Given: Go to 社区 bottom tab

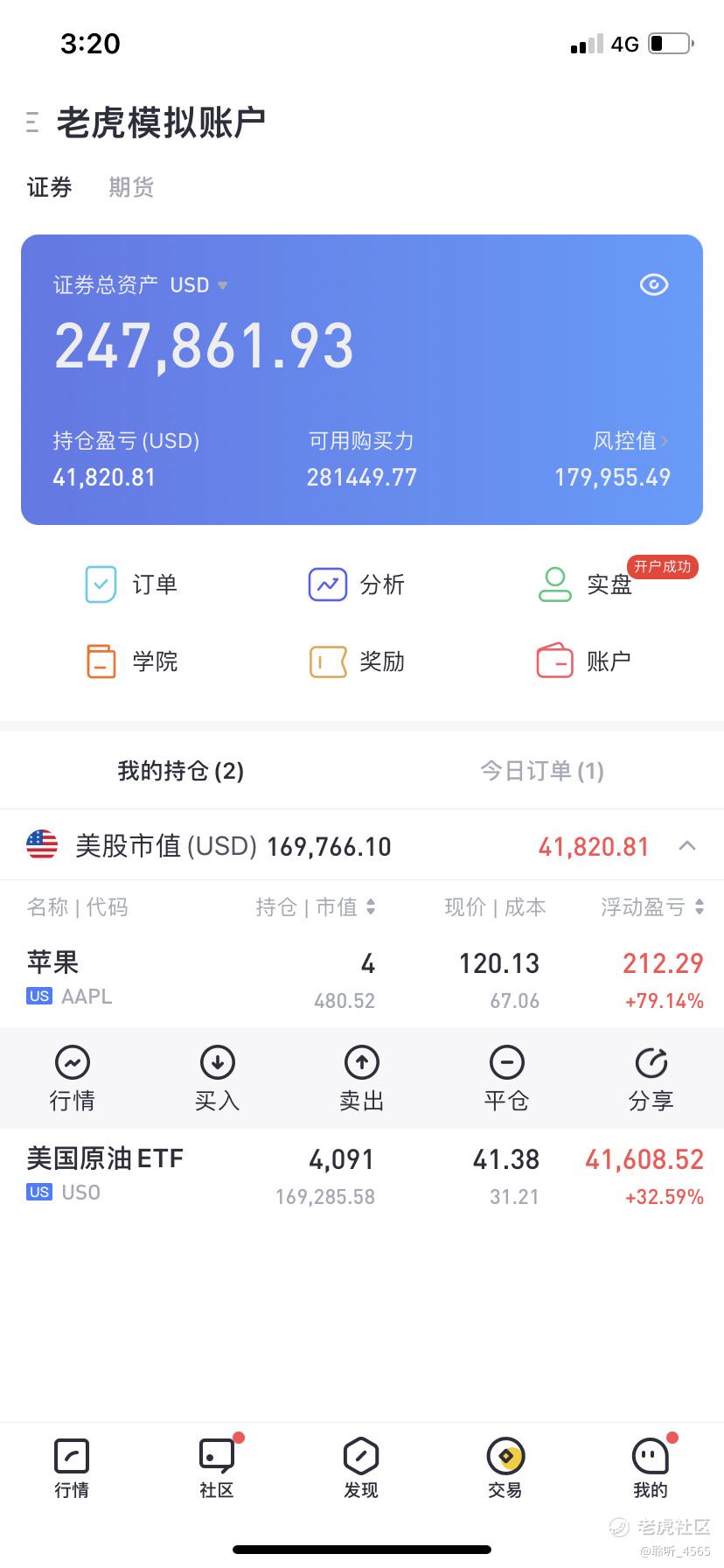Looking at the screenshot, I should click(x=217, y=1468).
